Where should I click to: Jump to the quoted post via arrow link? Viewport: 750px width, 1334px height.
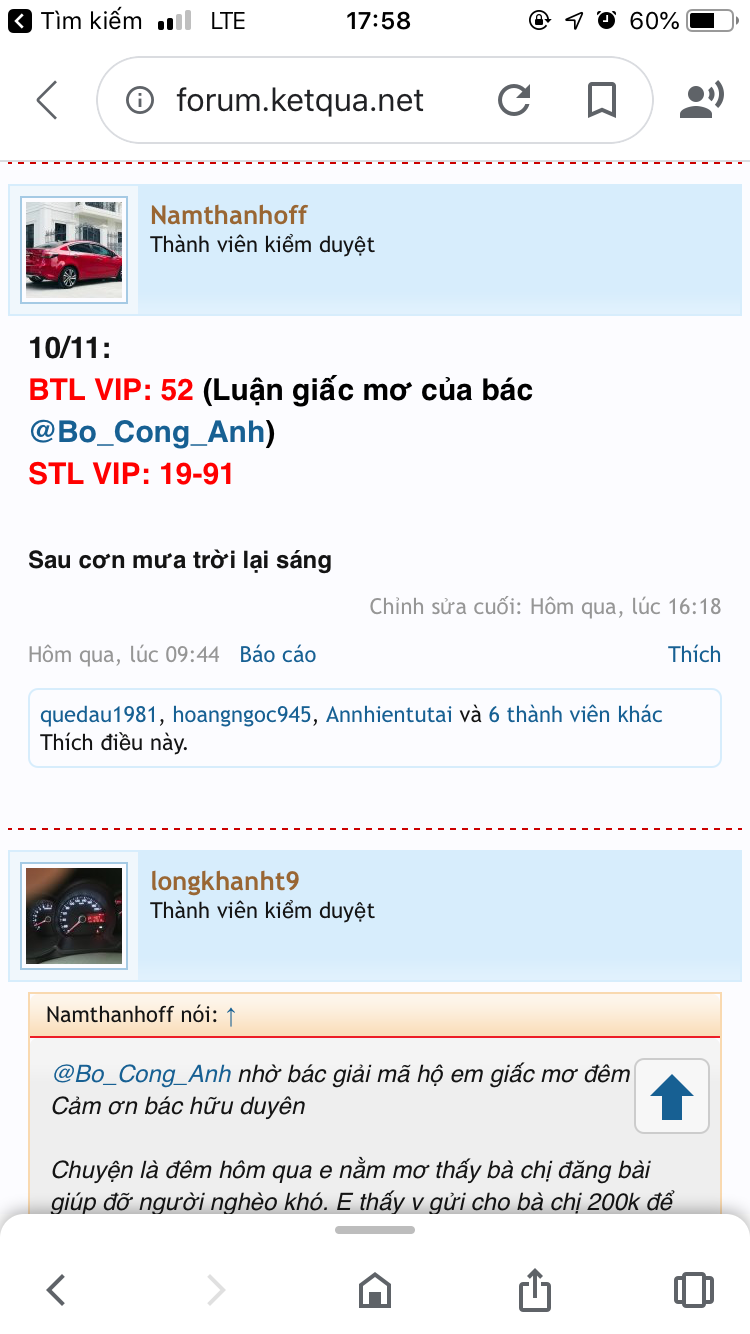pos(231,1016)
